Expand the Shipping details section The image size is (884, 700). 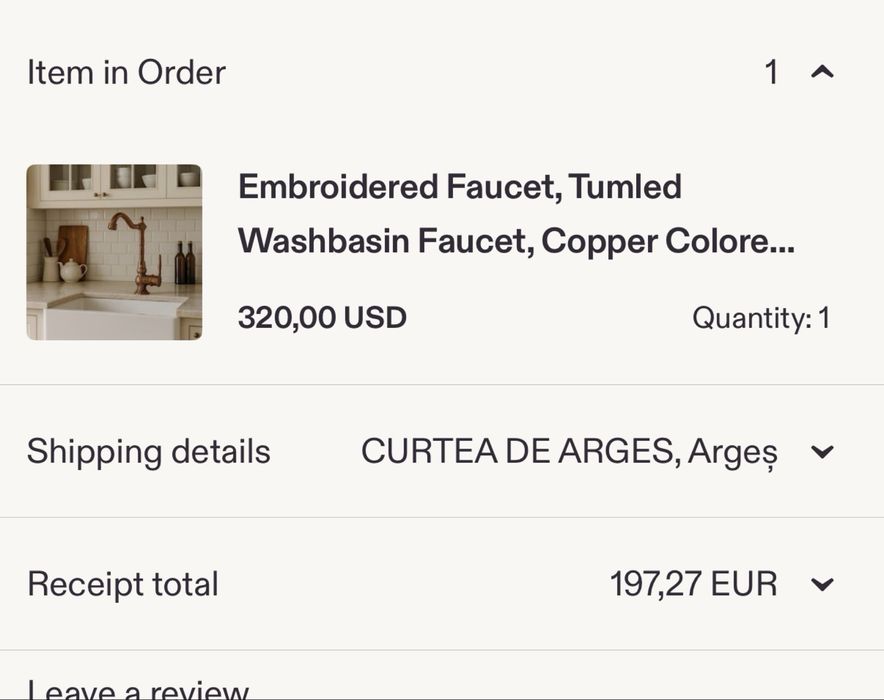[x=822, y=452]
